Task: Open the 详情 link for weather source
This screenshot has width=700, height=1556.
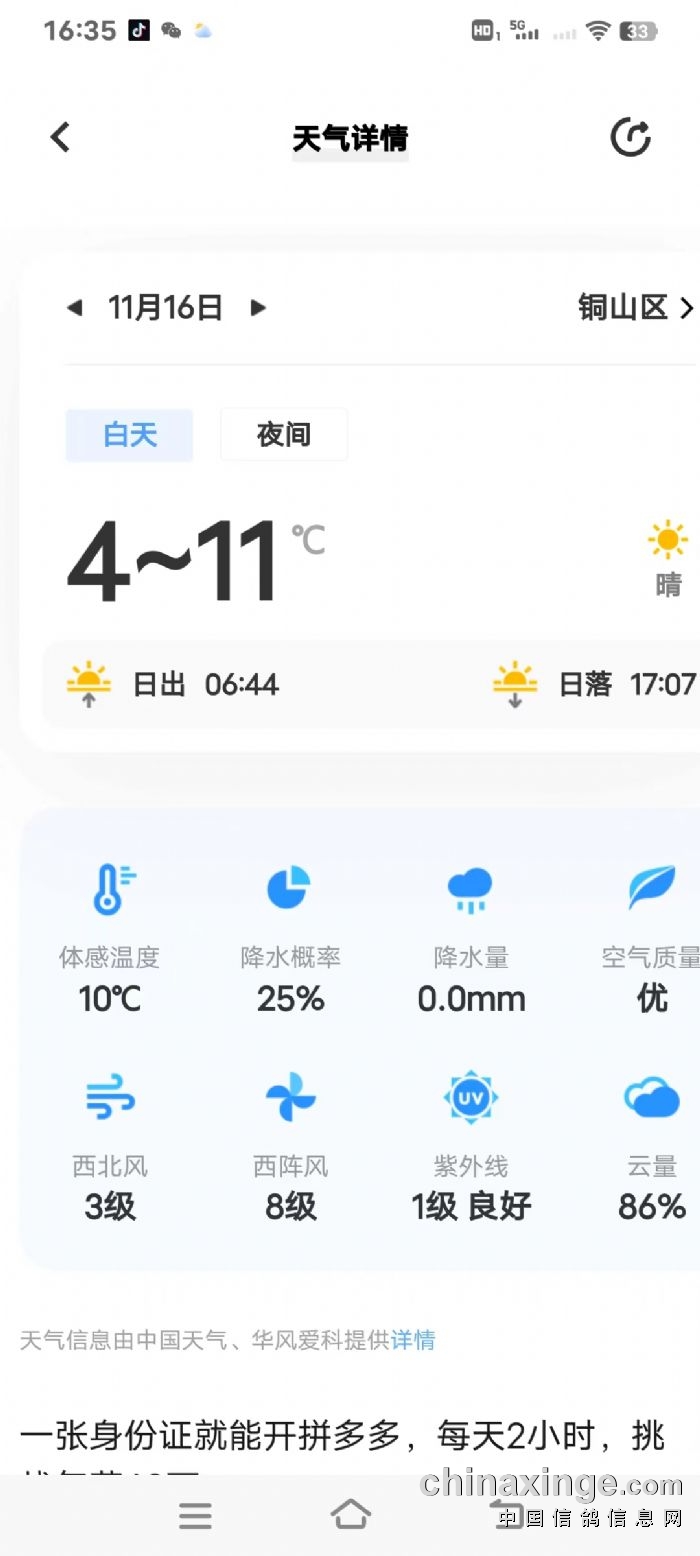Action: coord(413,1340)
